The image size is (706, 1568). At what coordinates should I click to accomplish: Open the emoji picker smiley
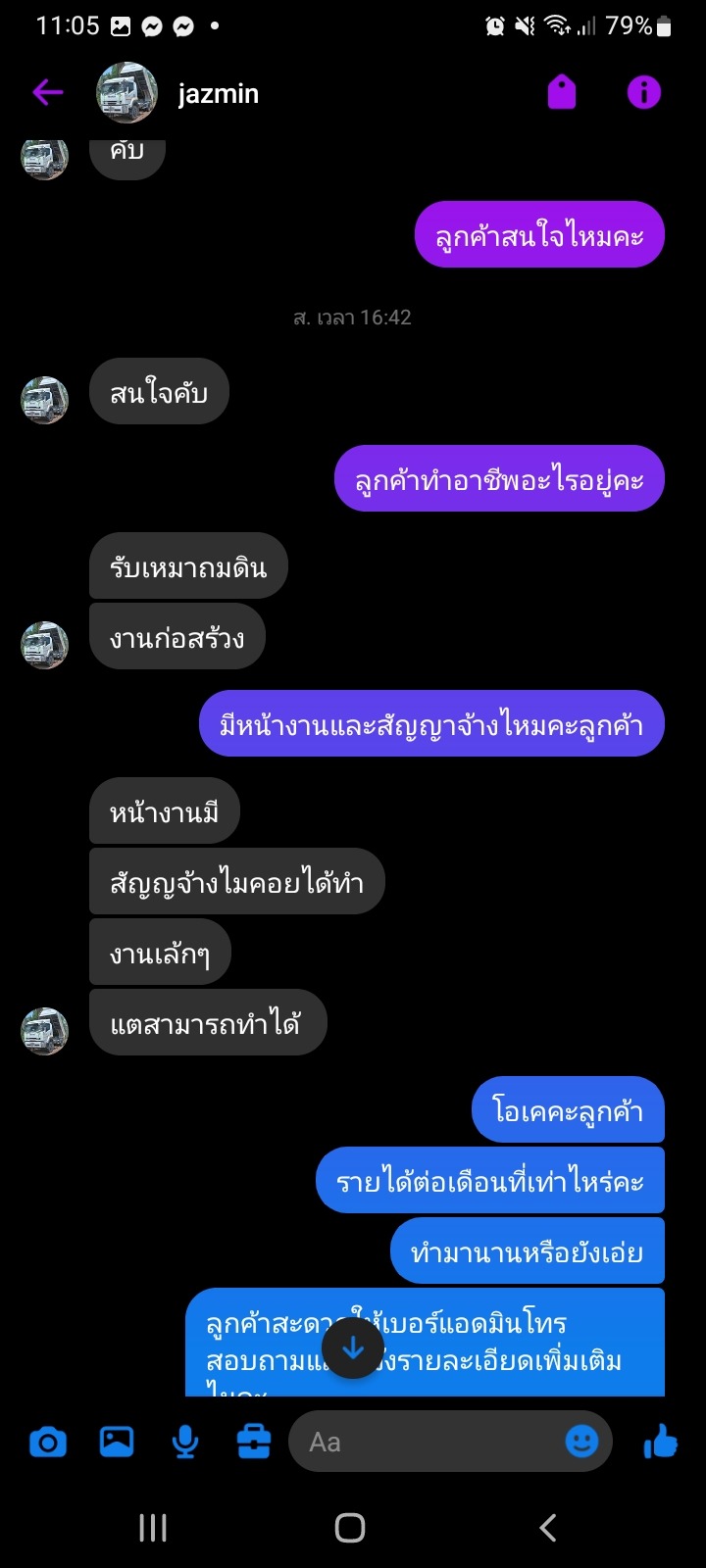pos(582,1441)
